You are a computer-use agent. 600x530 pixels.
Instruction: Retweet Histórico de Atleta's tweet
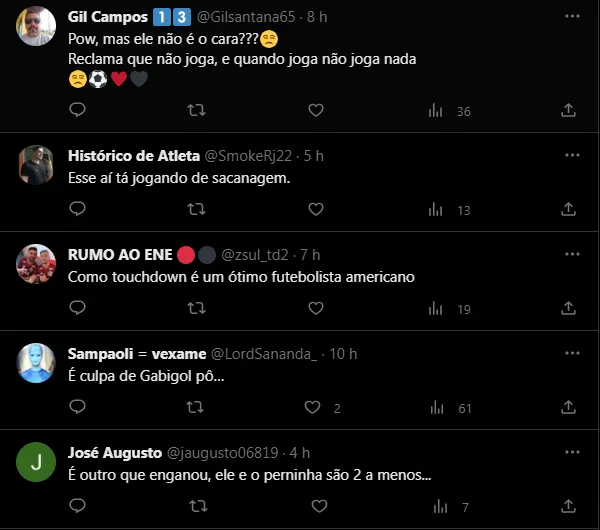coord(197,209)
